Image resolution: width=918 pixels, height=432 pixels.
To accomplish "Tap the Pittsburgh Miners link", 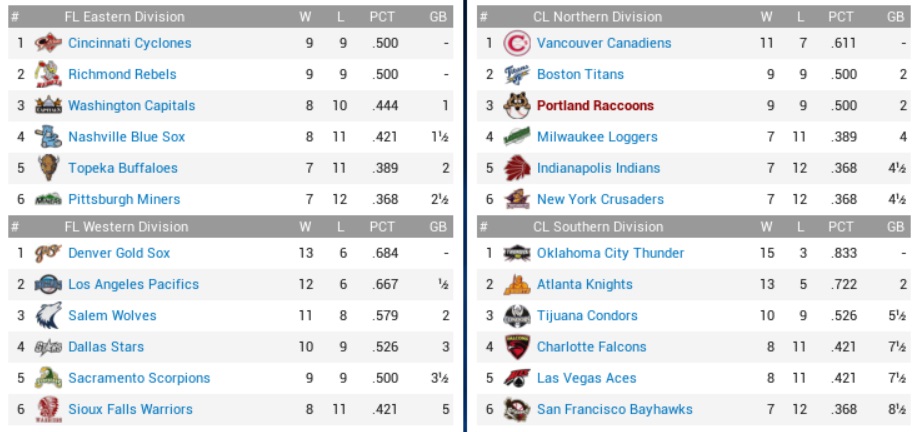I will tap(124, 199).
